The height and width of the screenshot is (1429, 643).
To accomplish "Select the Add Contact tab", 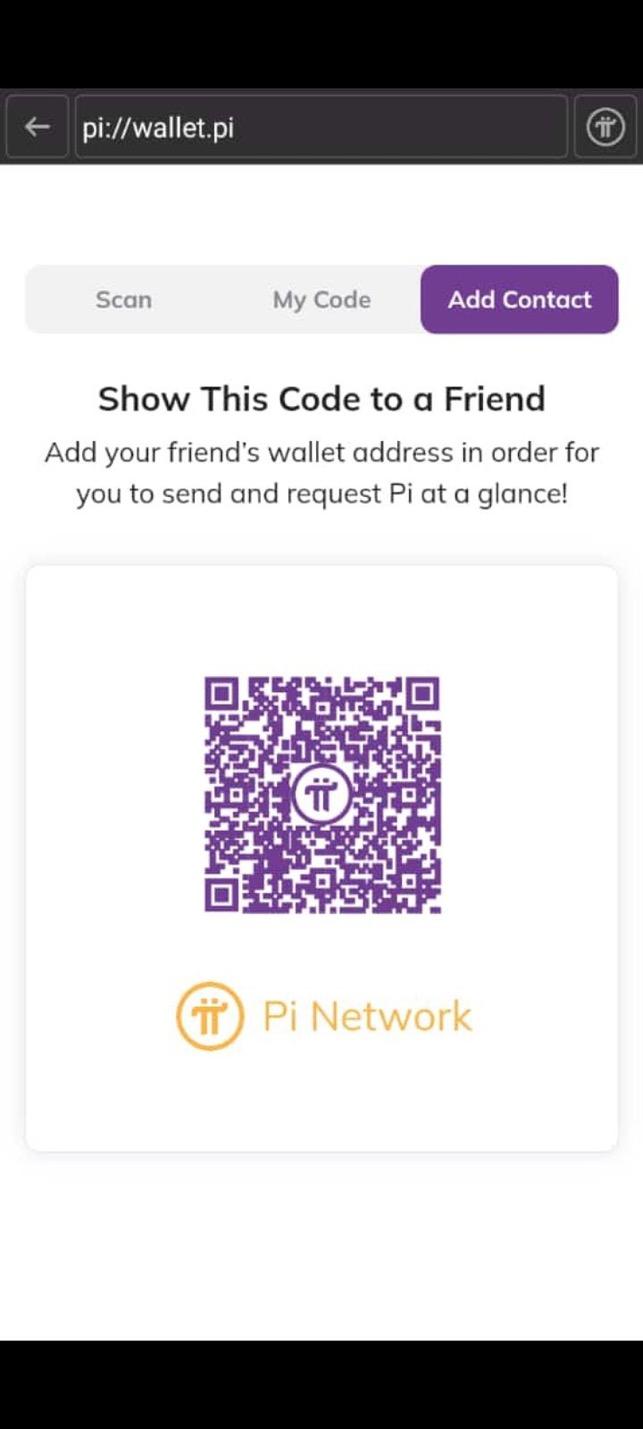I will point(519,300).
